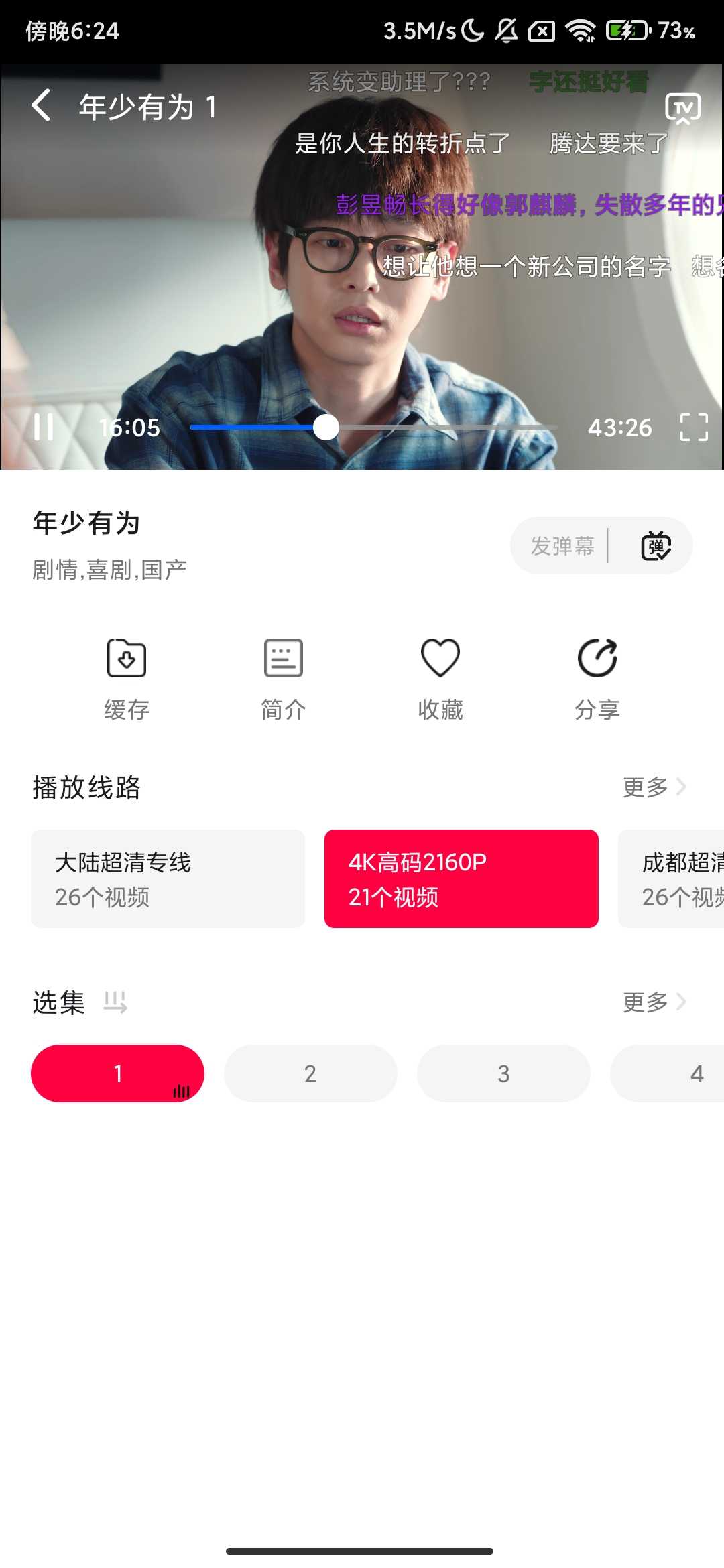This screenshot has width=724, height=1568.
Task: Play episode 3
Action: (x=503, y=1073)
